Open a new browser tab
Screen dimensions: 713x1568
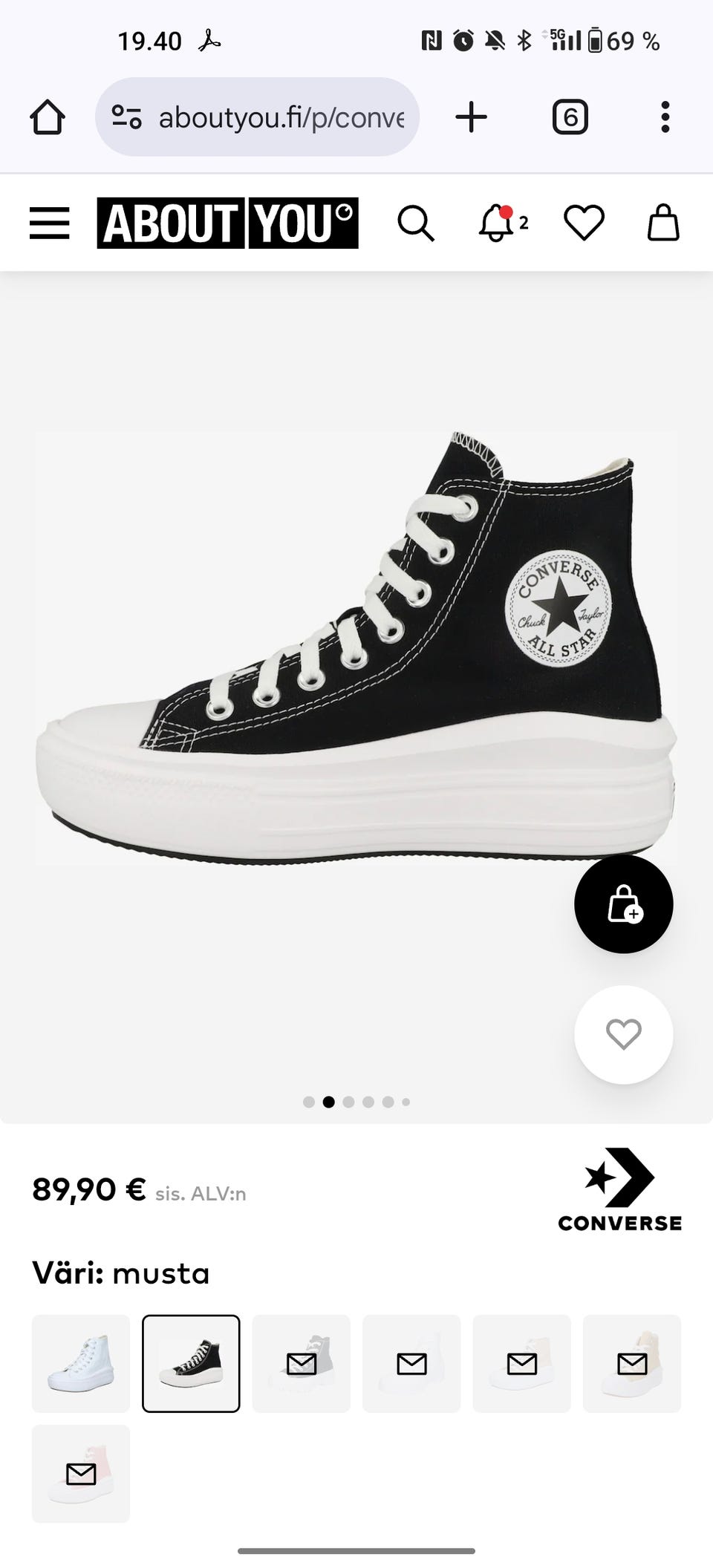(x=471, y=117)
